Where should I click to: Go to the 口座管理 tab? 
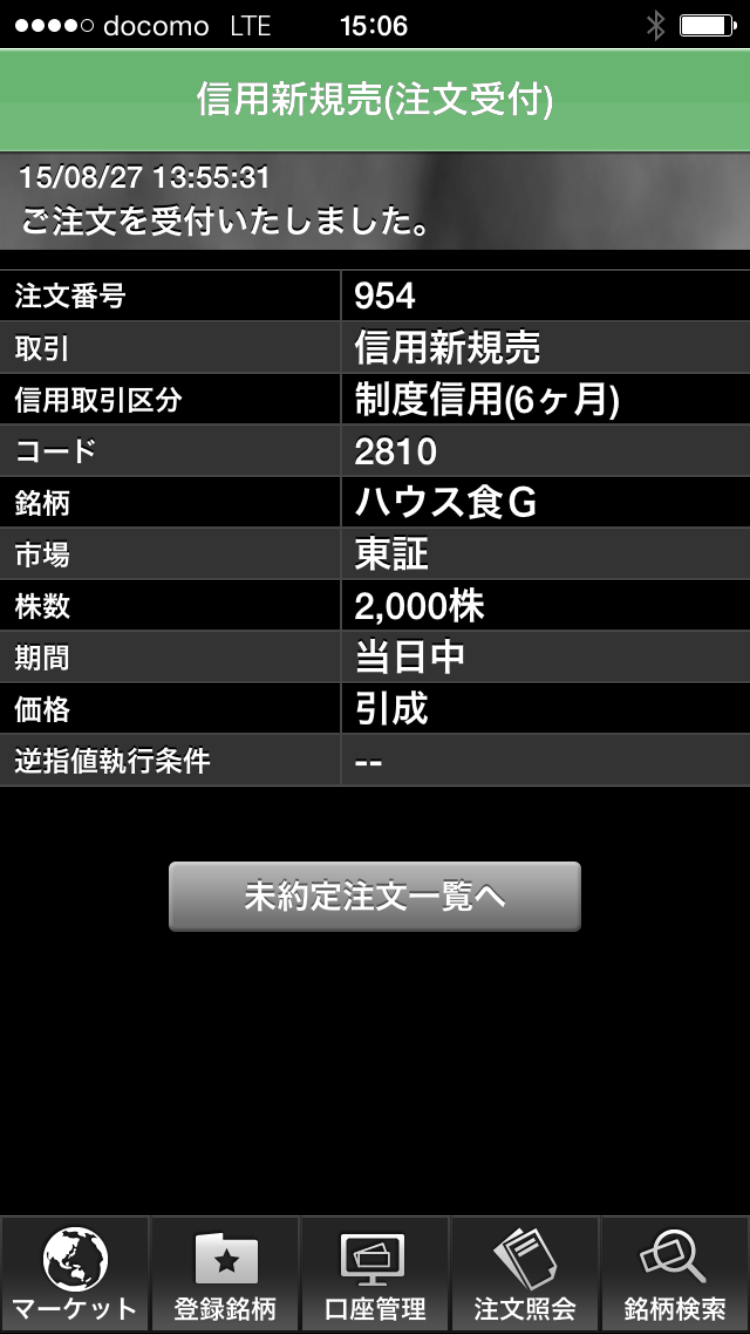tap(375, 1274)
